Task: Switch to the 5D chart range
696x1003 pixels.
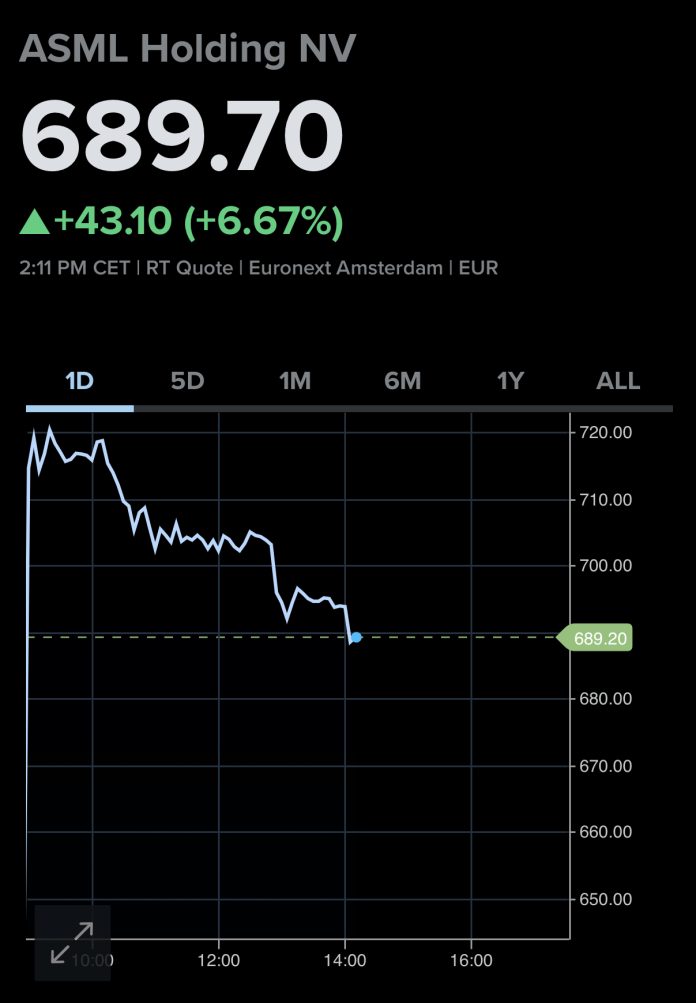Action: pos(187,381)
